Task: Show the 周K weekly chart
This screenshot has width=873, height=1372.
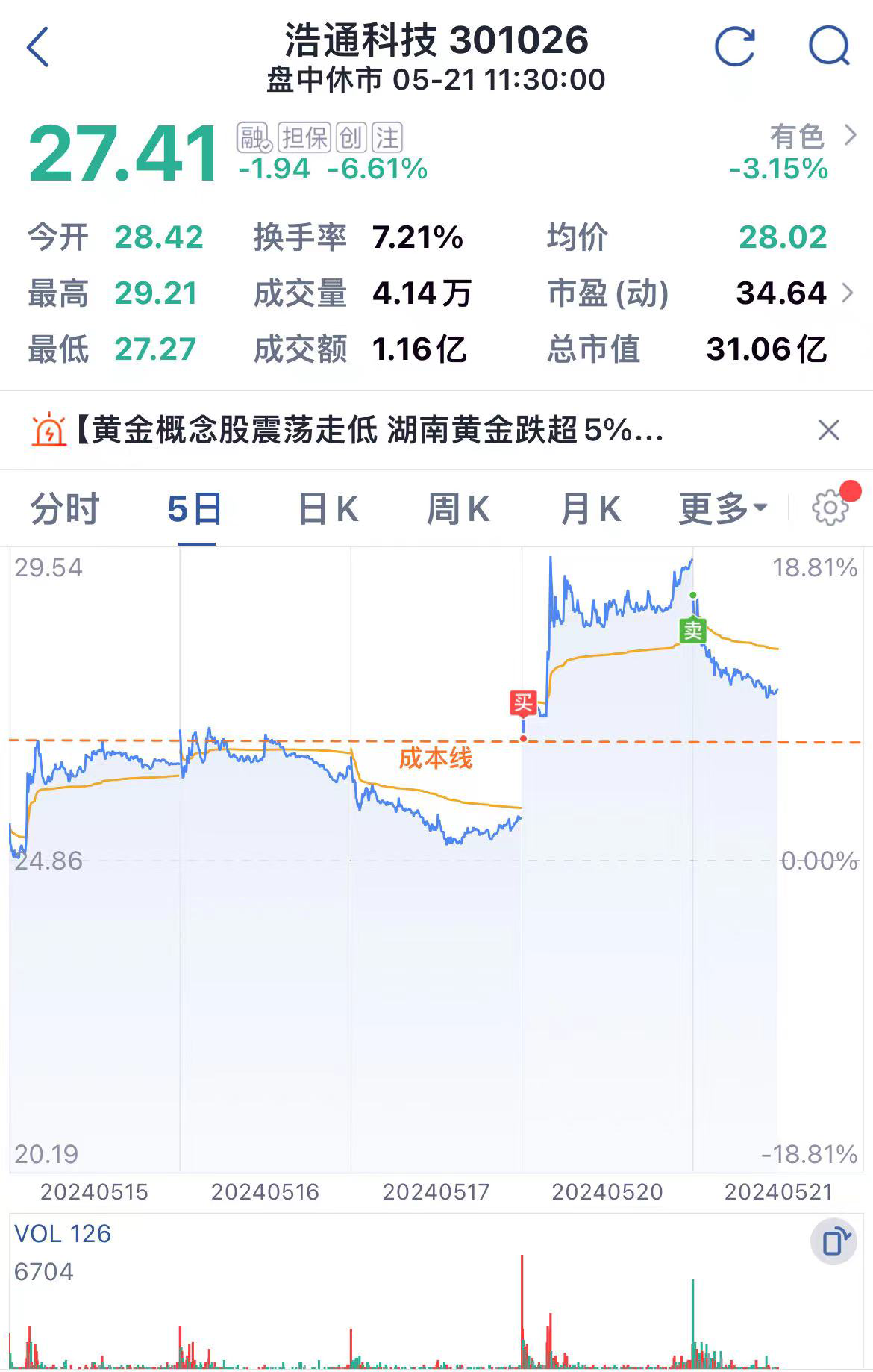Action: pyautogui.click(x=458, y=509)
